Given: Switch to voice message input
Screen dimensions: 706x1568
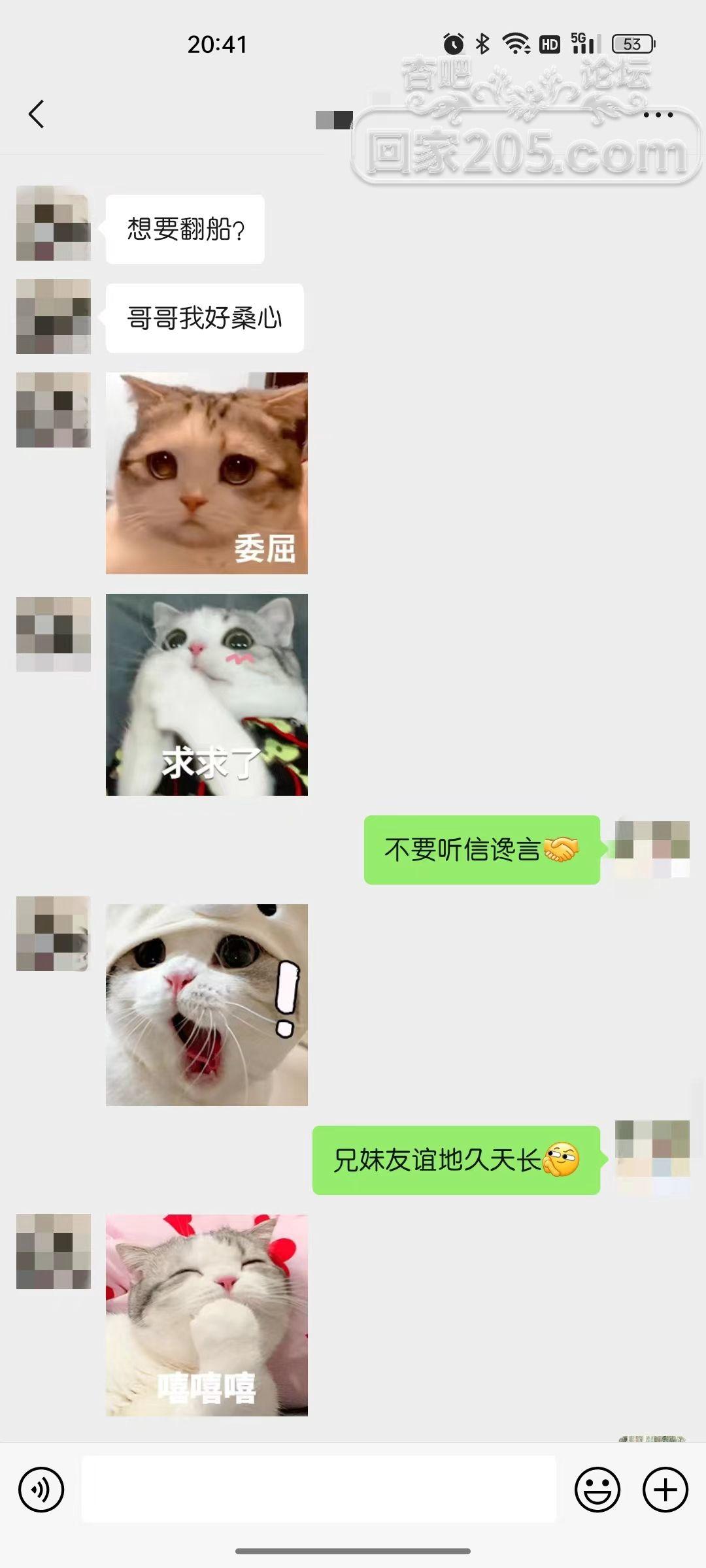Looking at the screenshot, I should coord(41,1490).
